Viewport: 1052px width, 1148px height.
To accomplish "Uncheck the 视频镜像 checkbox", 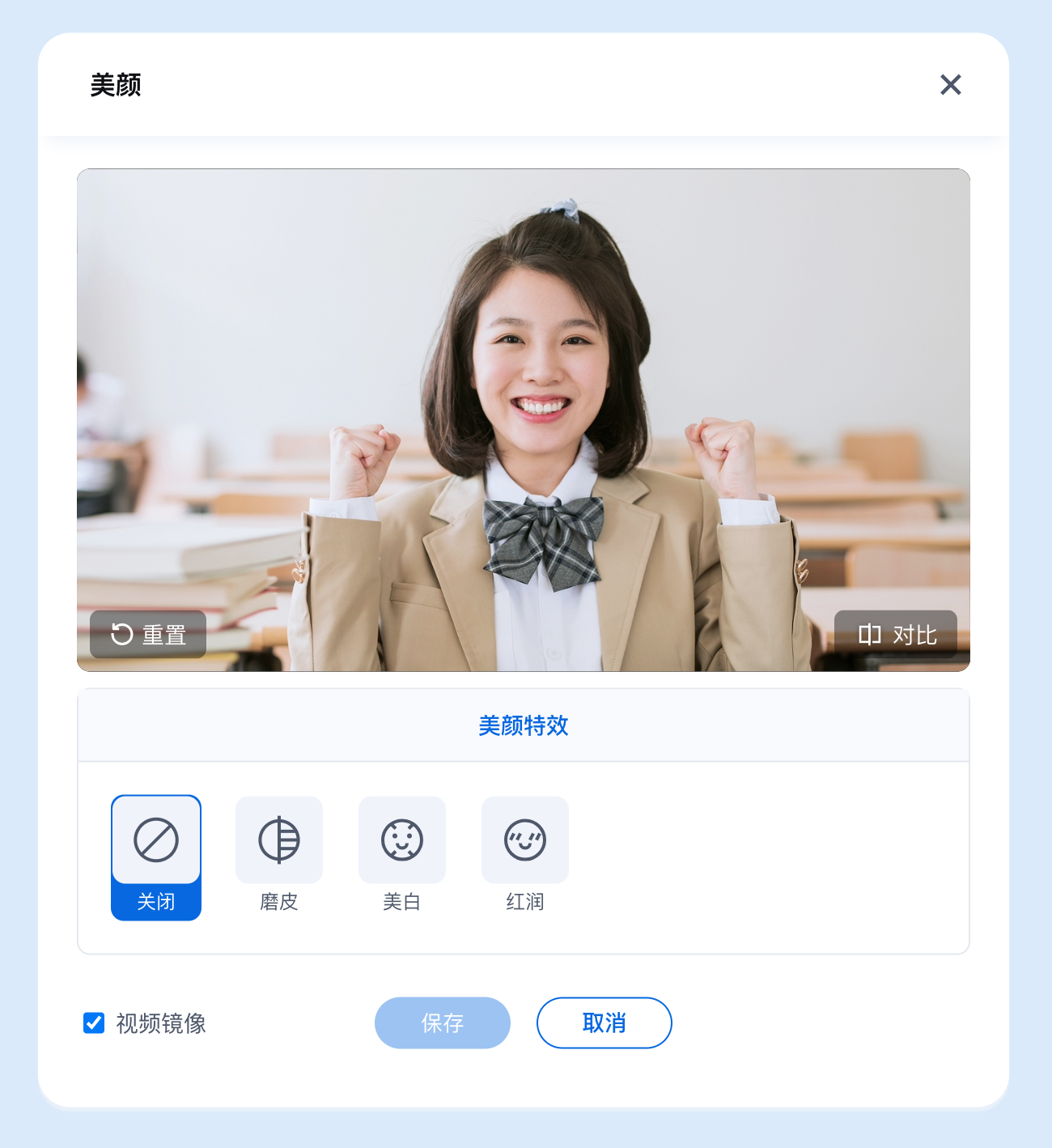I will (x=95, y=1023).
